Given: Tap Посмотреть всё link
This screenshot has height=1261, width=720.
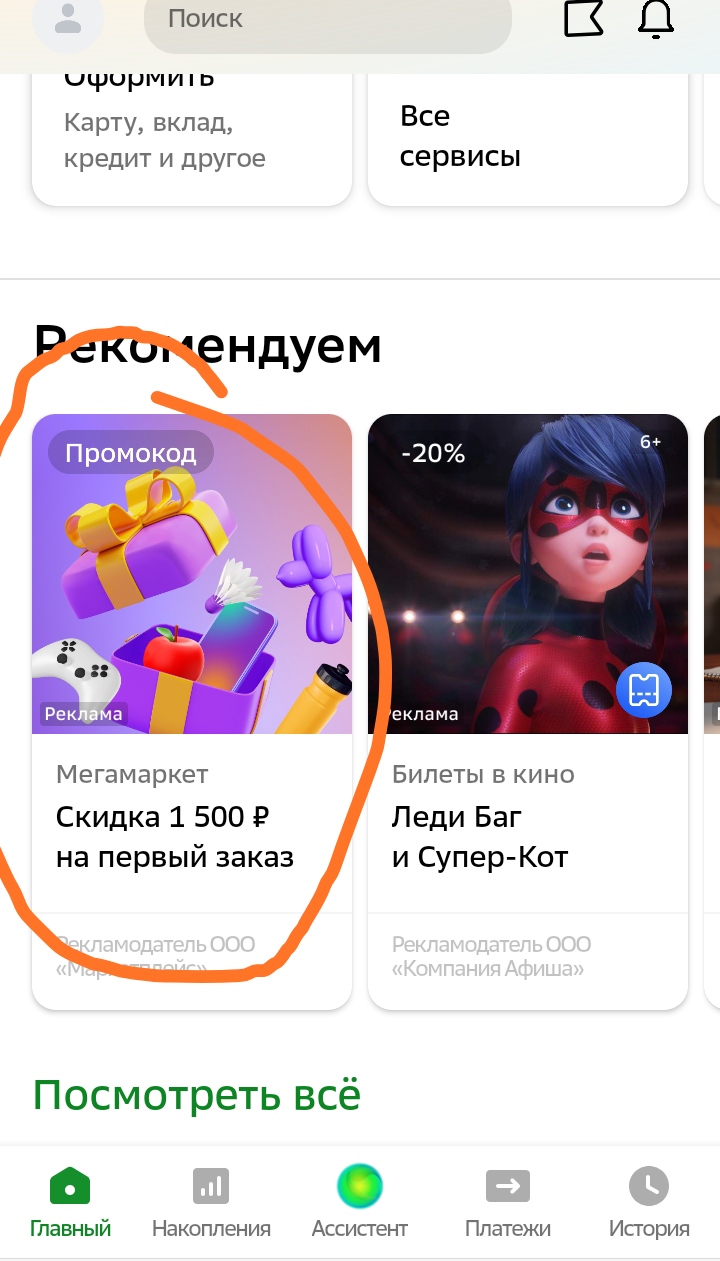Looking at the screenshot, I should click(x=197, y=1096).
